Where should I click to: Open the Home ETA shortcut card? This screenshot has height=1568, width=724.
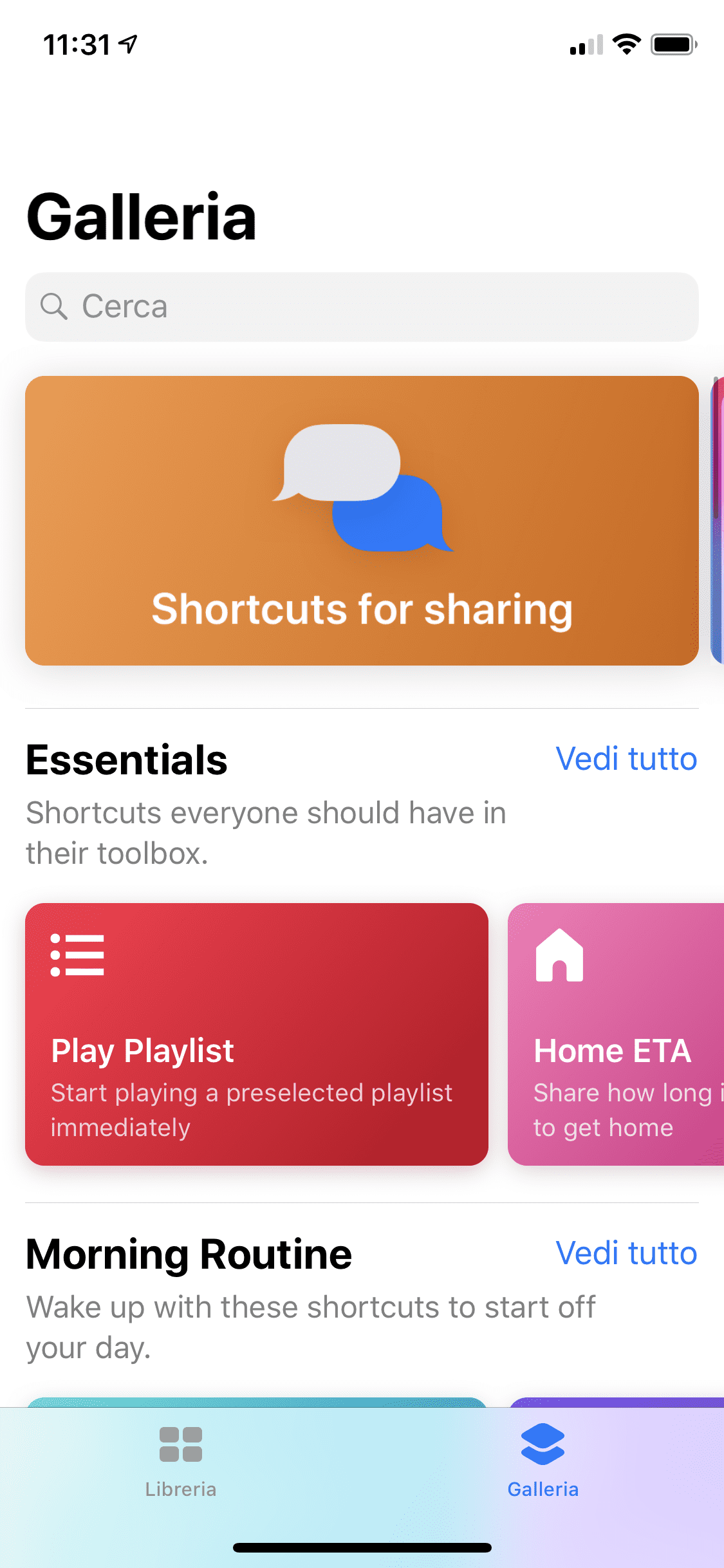(616, 1034)
